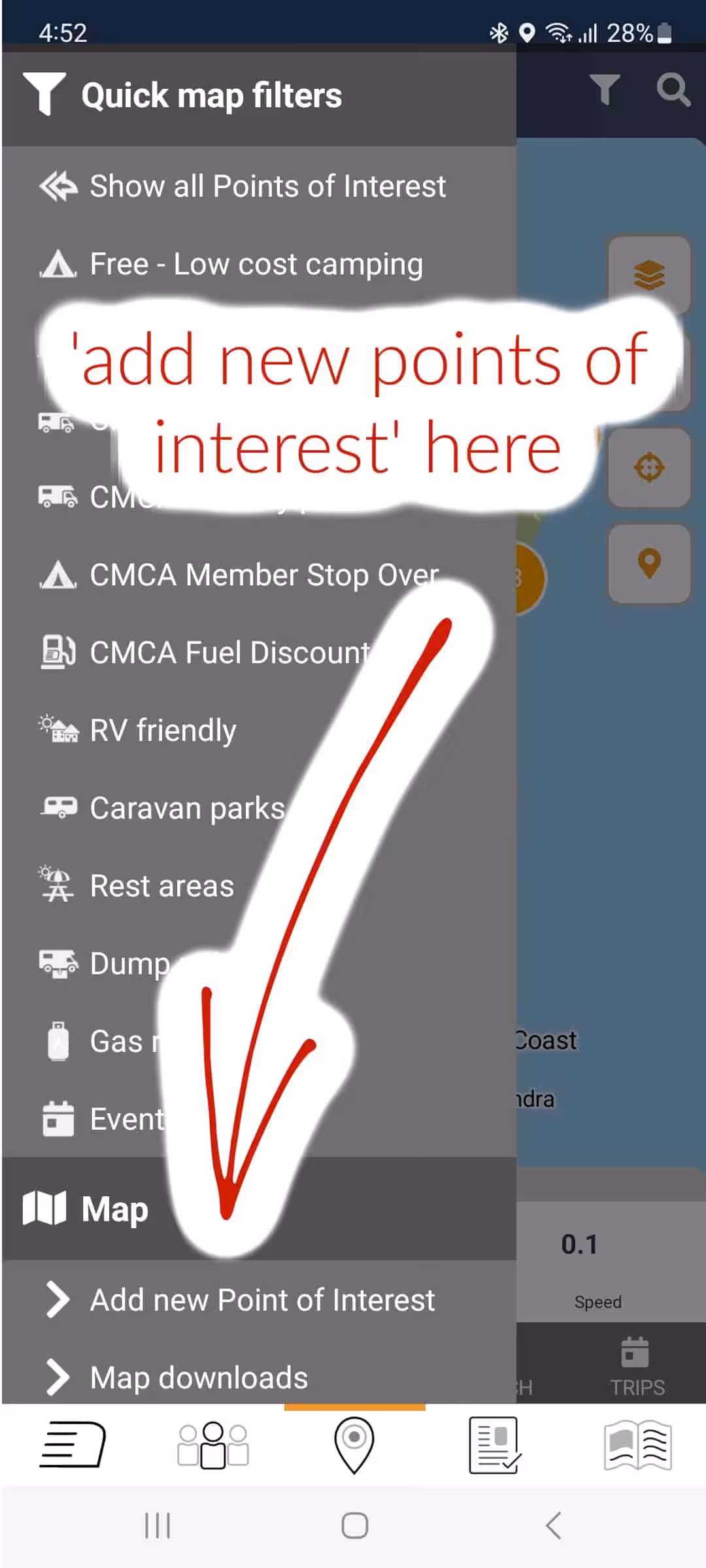This screenshot has height=1568, width=706.
Task: Show Caravan parks on the map
Action: [x=186, y=808]
